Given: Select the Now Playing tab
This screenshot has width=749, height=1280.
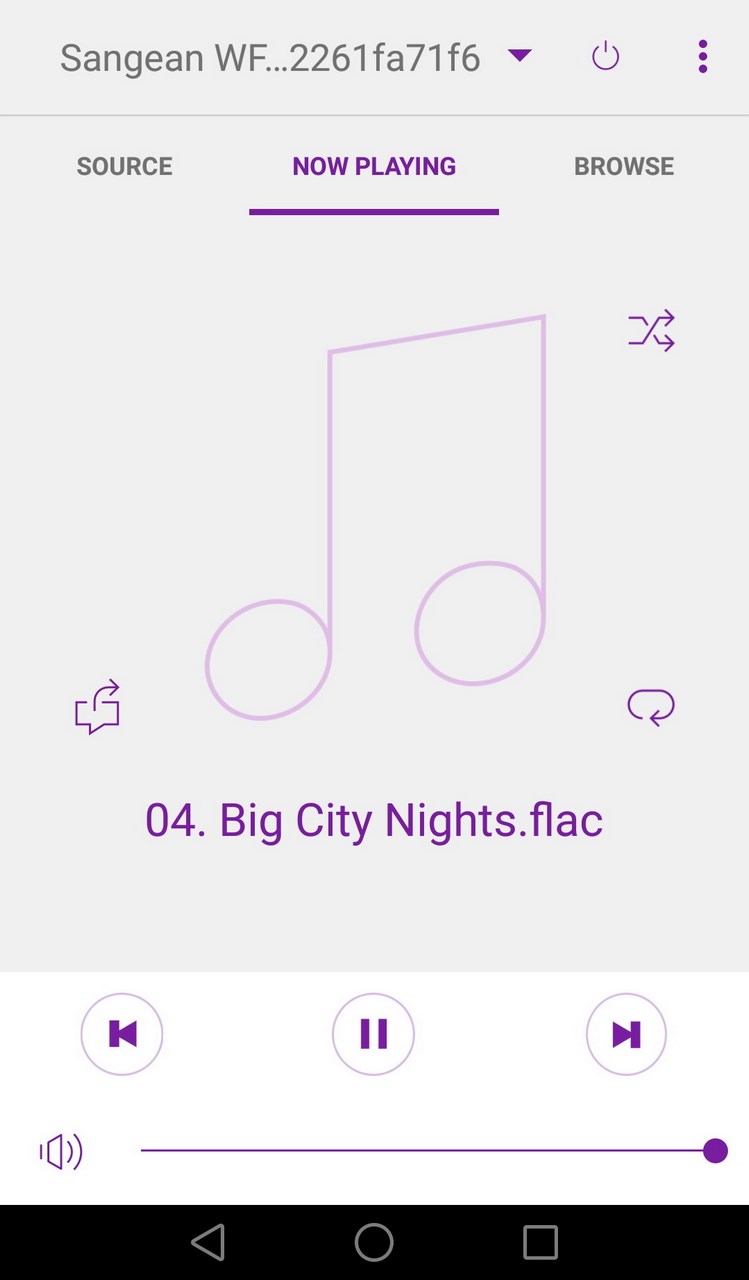Looking at the screenshot, I should (374, 166).
